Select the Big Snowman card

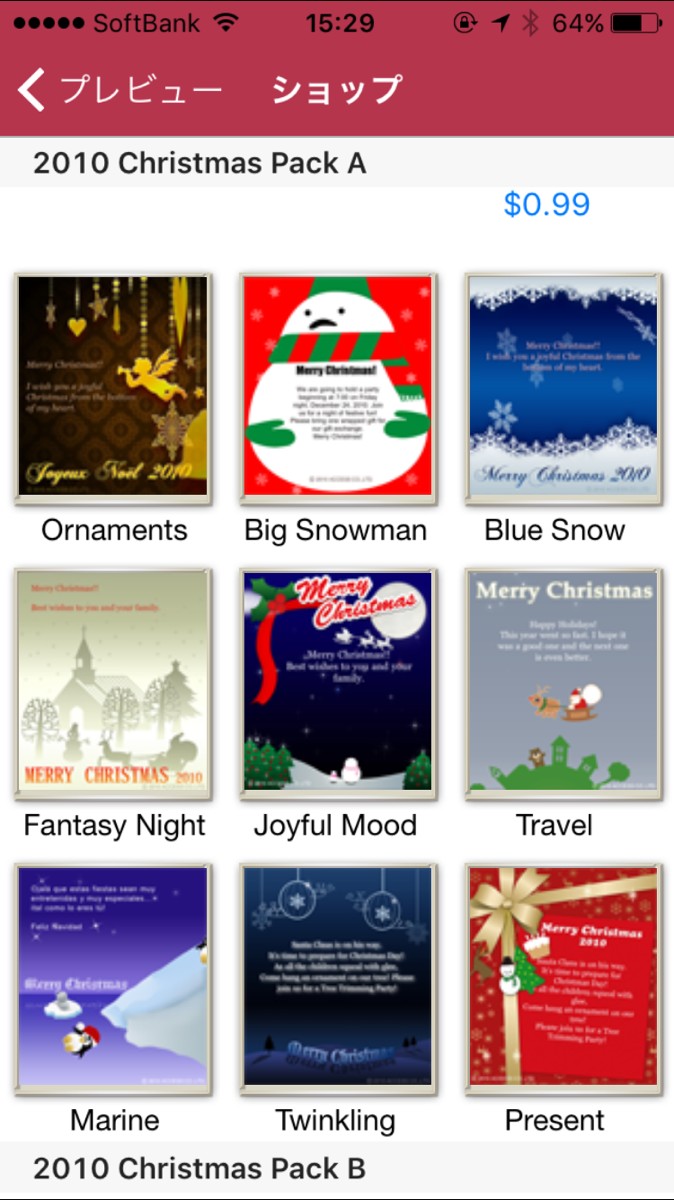click(337, 387)
